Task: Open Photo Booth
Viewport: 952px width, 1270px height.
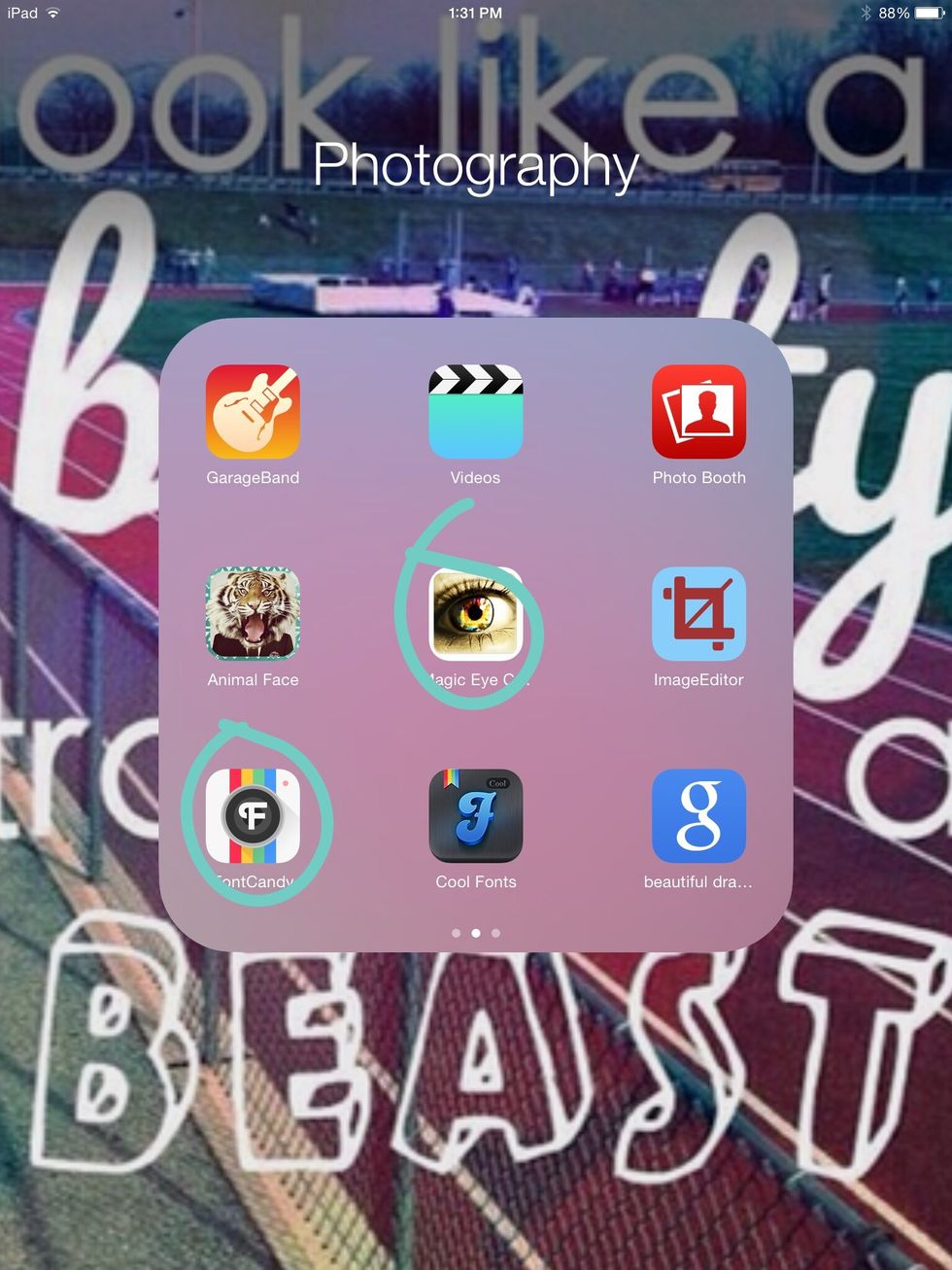Action: click(x=698, y=412)
